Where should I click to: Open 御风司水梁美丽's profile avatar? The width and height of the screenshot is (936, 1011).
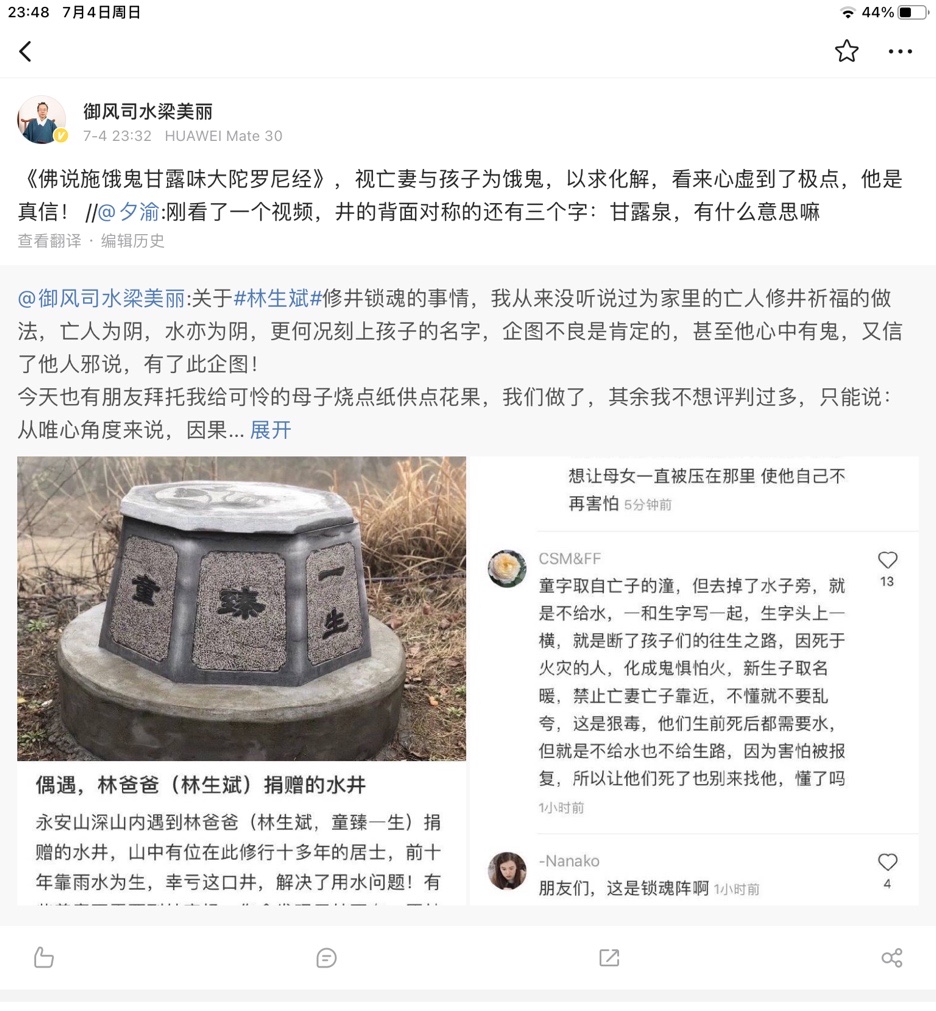pos(41,120)
